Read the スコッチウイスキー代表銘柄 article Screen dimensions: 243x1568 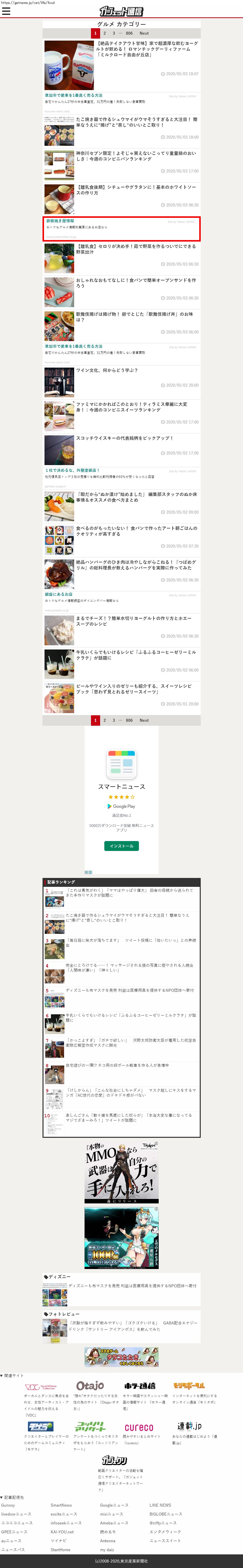(125, 438)
